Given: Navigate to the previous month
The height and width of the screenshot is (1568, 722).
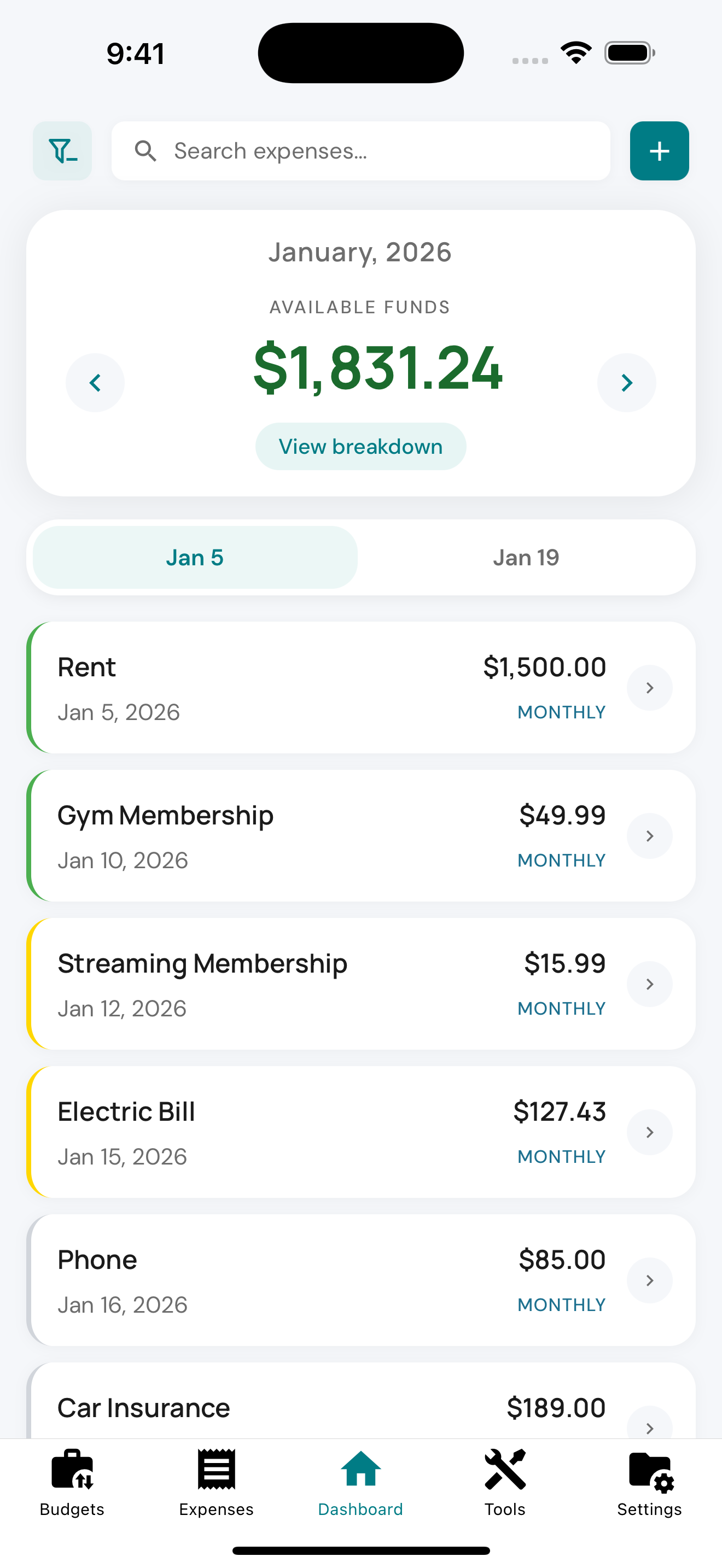Looking at the screenshot, I should pos(95,382).
